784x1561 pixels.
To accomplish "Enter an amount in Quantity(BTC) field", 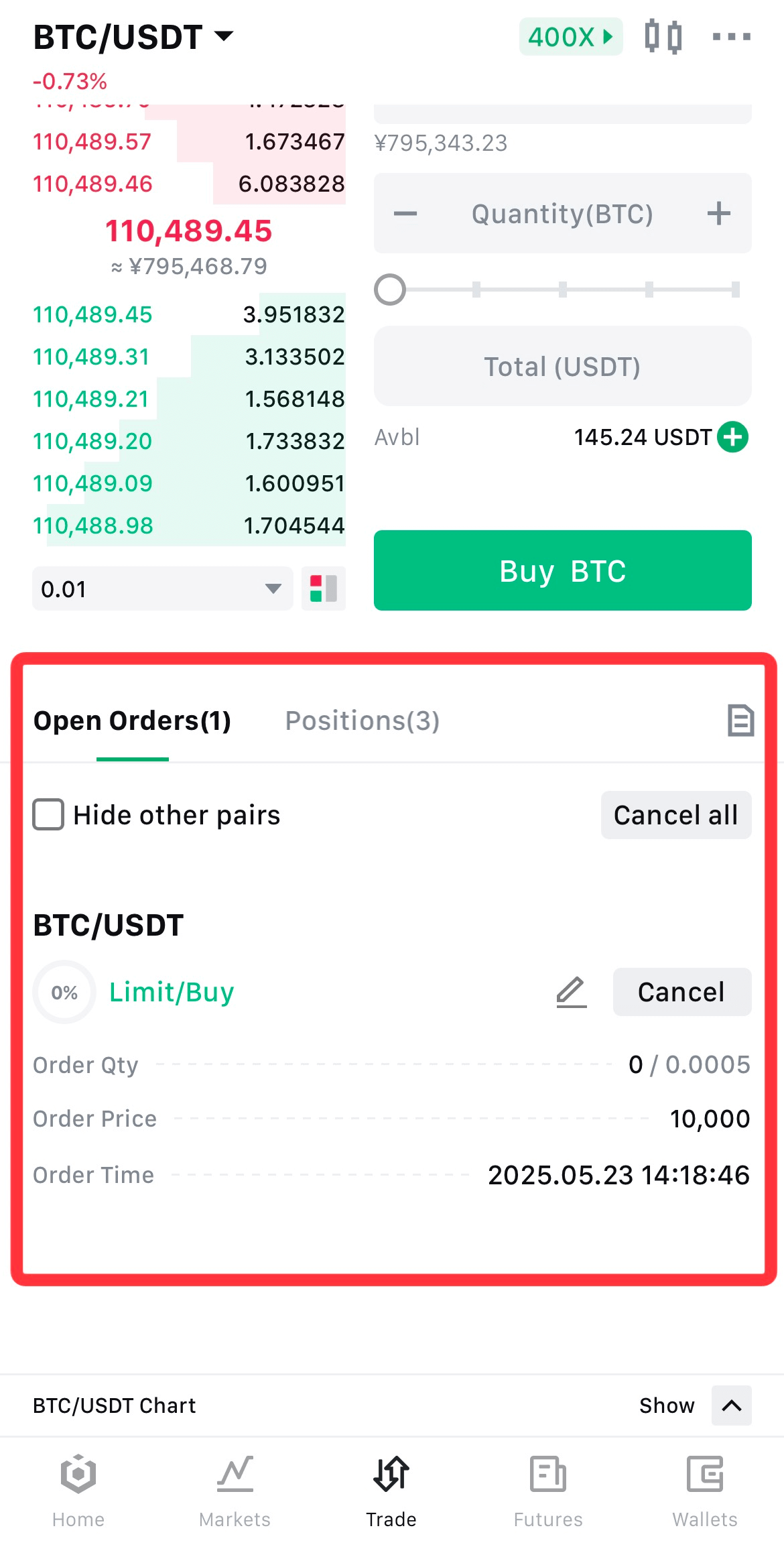I will click(562, 214).
